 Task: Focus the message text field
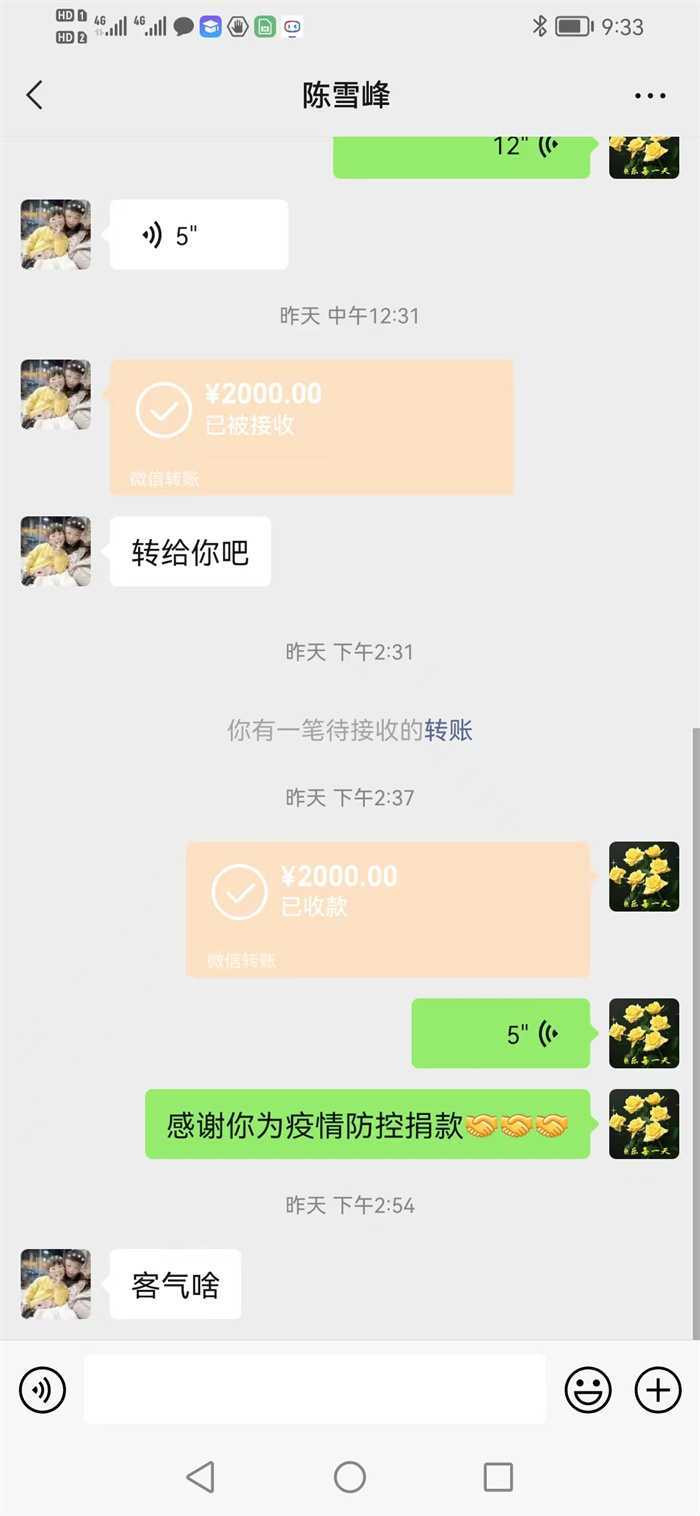[314, 1389]
